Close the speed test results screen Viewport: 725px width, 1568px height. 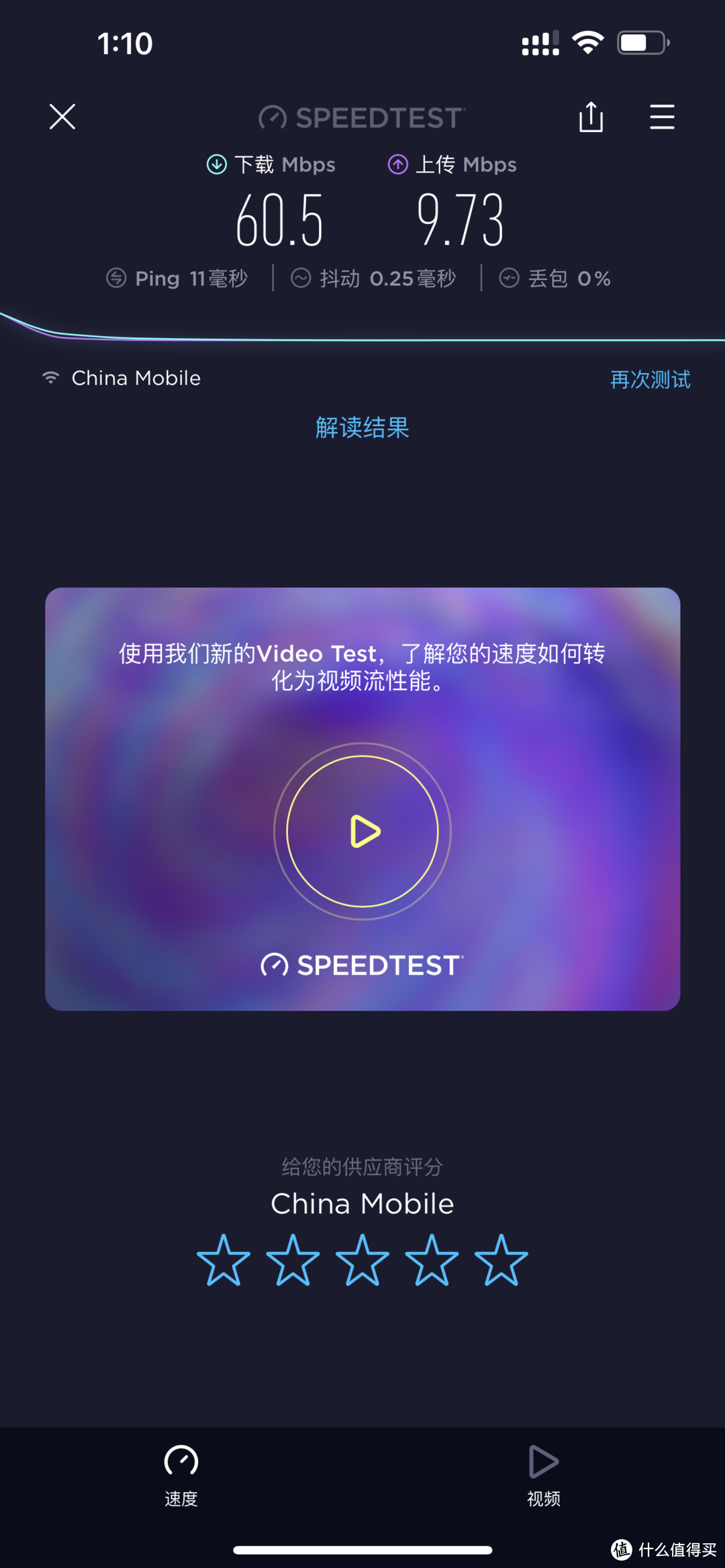click(62, 117)
